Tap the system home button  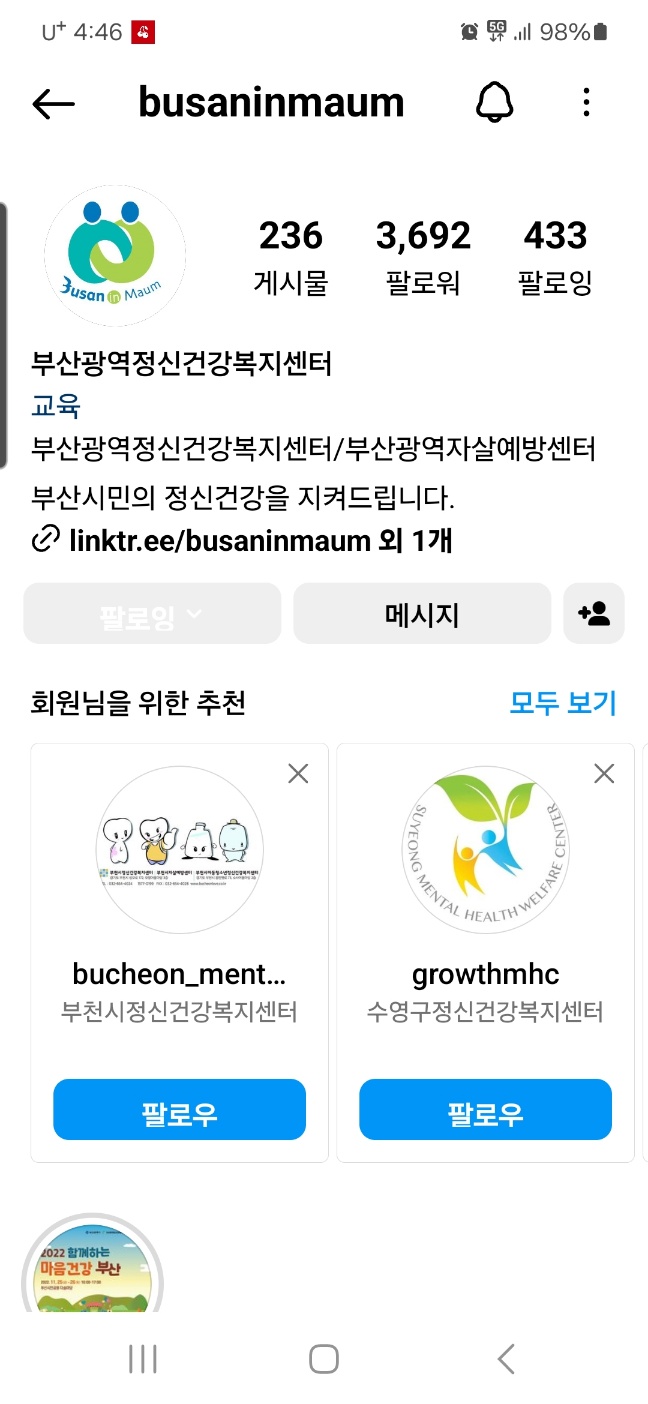(324, 1358)
